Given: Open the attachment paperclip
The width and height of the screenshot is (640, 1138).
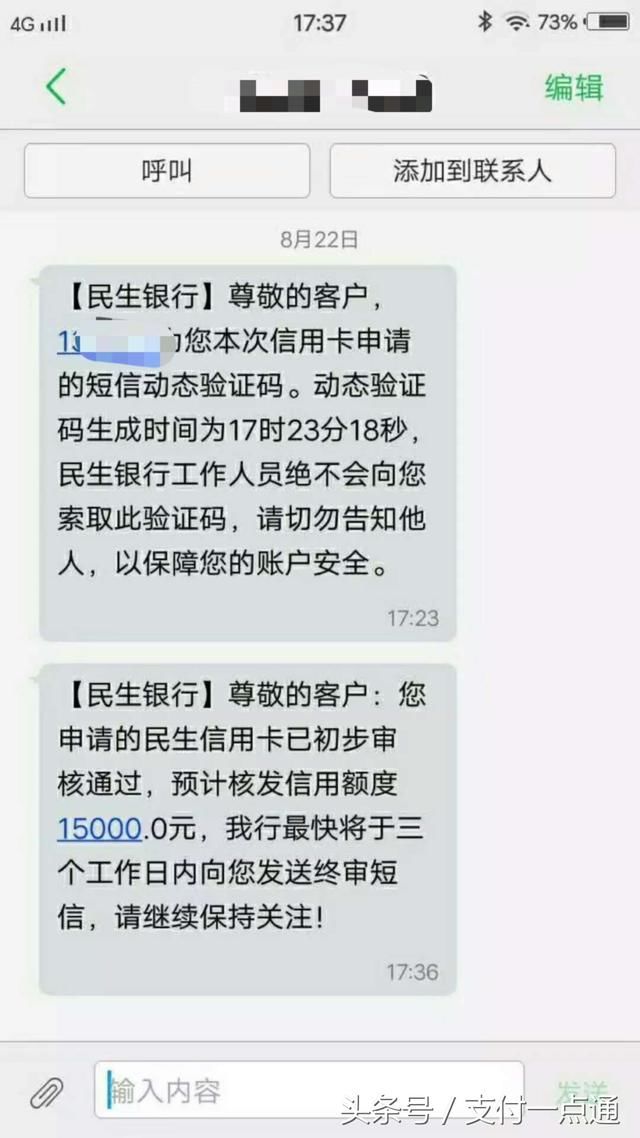Looking at the screenshot, I should click(47, 1092).
